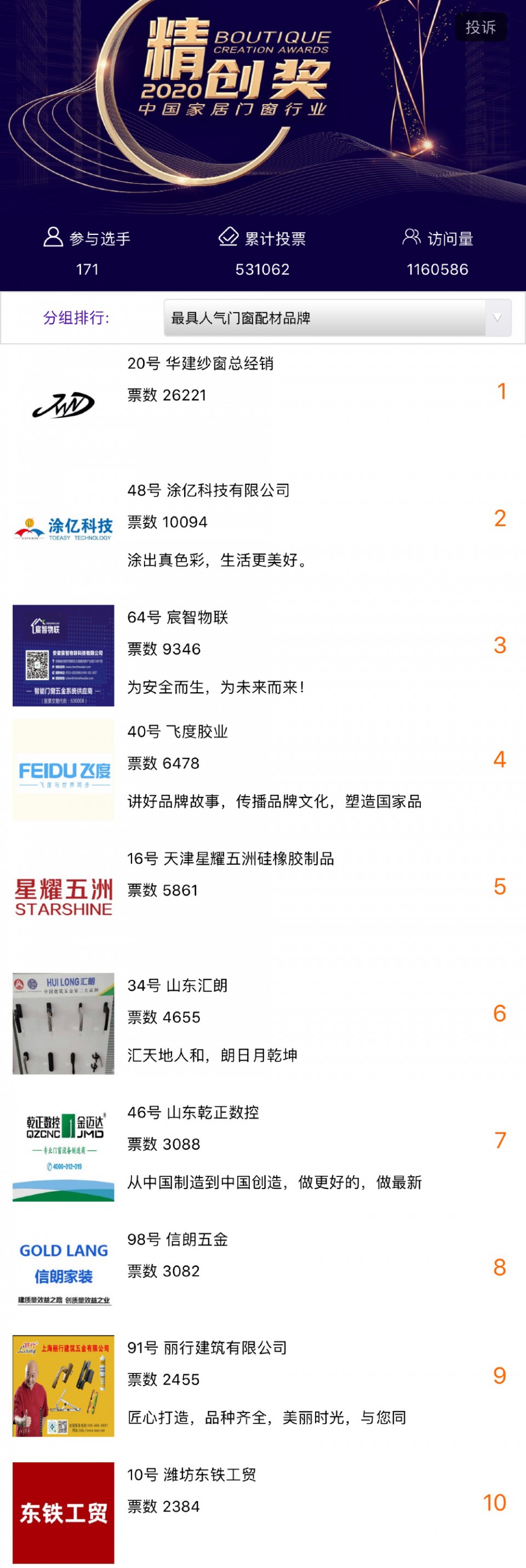Screen dimensions: 526x1568
Task: Open entry 20号 华建纱窗总经销
Action: pos(201,364)
